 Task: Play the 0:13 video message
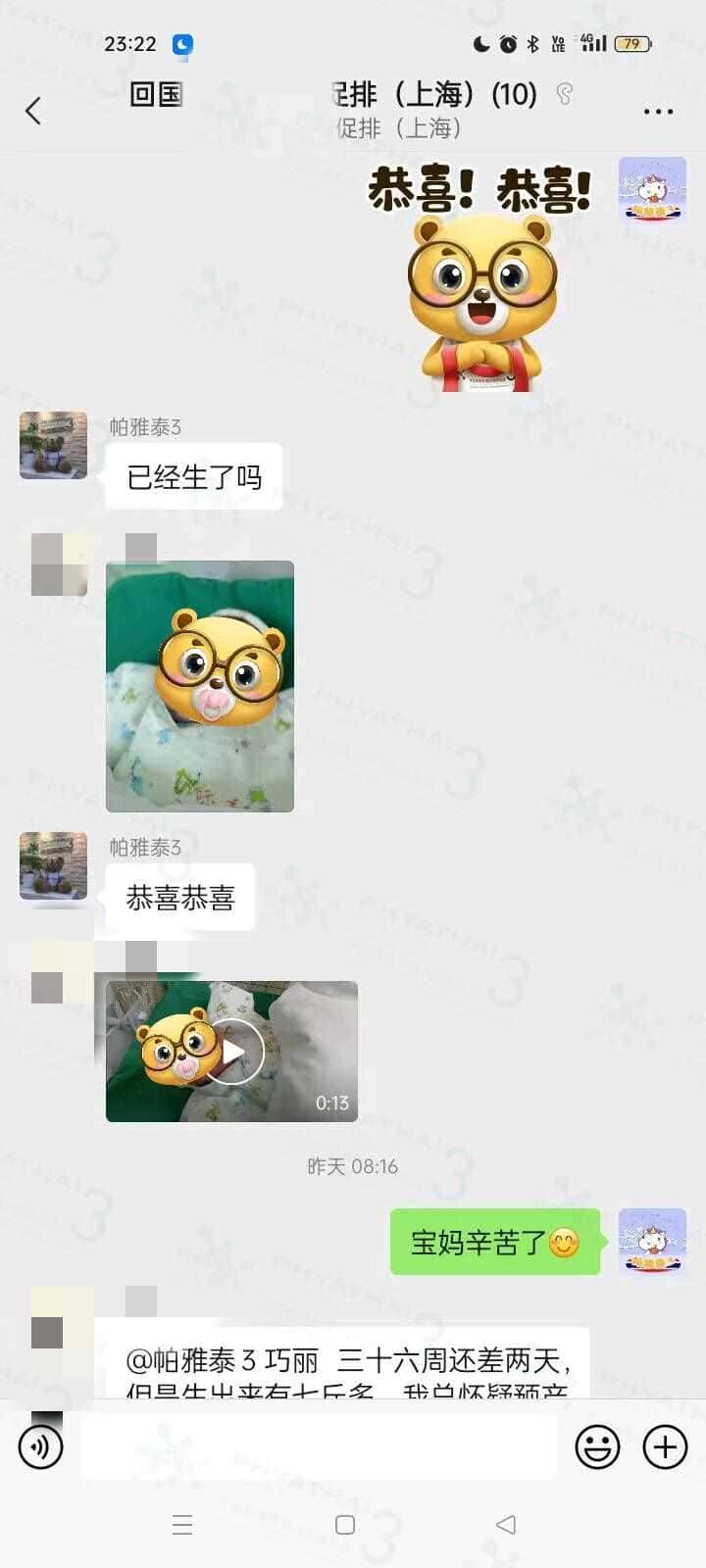click(232, 1051)
